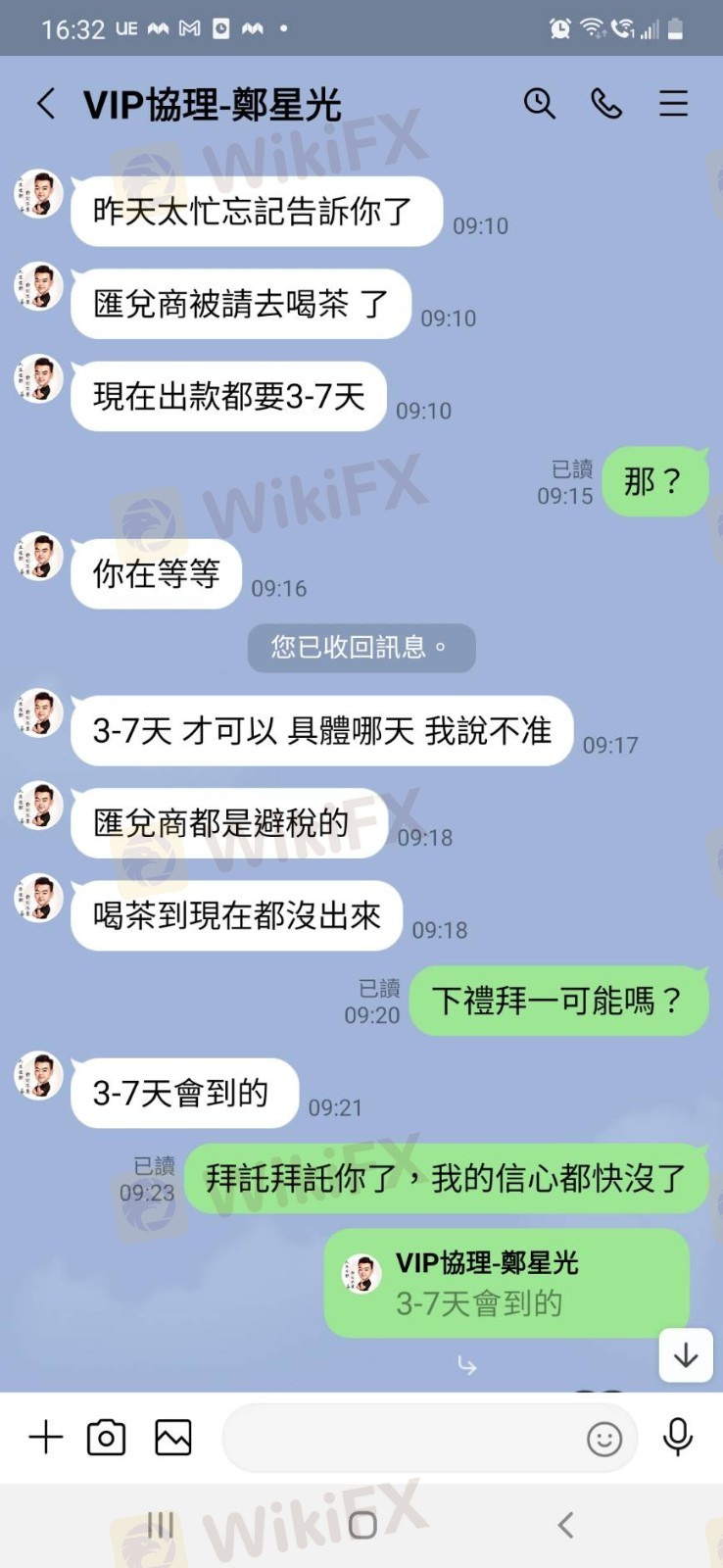The width and height of the screenshot is (723, 1568).
Task: Search within this conversation
Action: [539, 103]
